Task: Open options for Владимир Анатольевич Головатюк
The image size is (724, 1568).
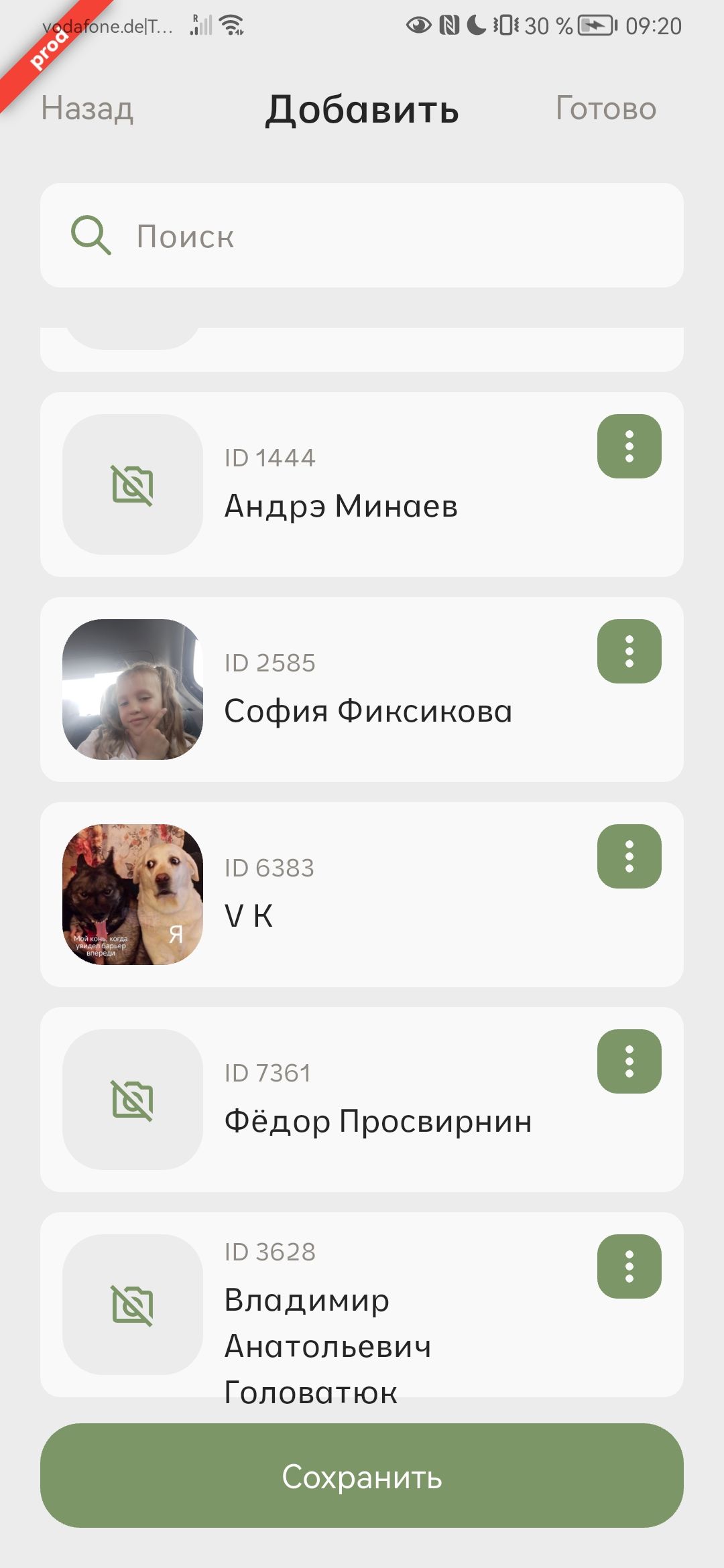Action: click(x=629, y=1266)
